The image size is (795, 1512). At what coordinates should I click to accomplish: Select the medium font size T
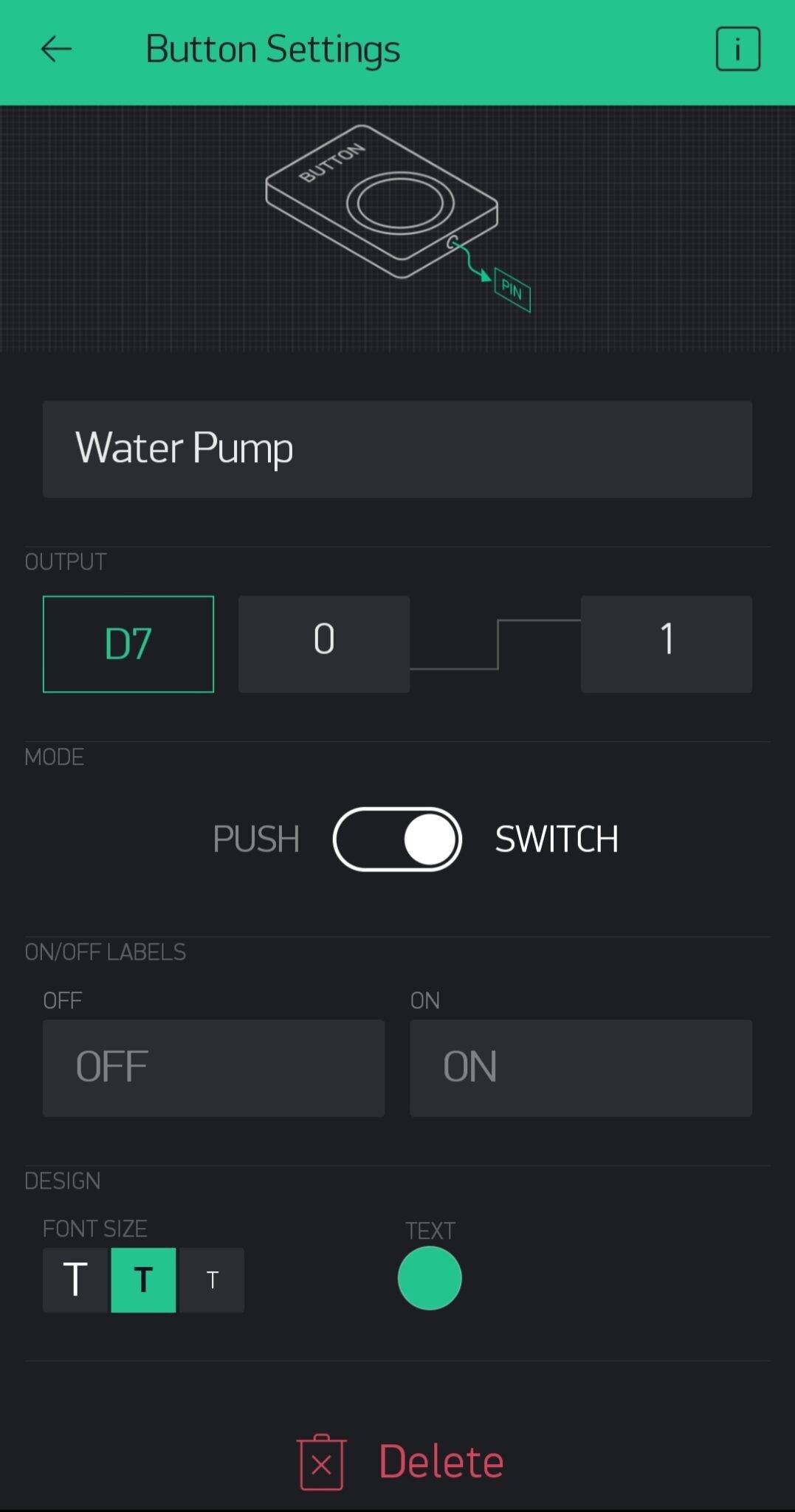coord(143,1279)
